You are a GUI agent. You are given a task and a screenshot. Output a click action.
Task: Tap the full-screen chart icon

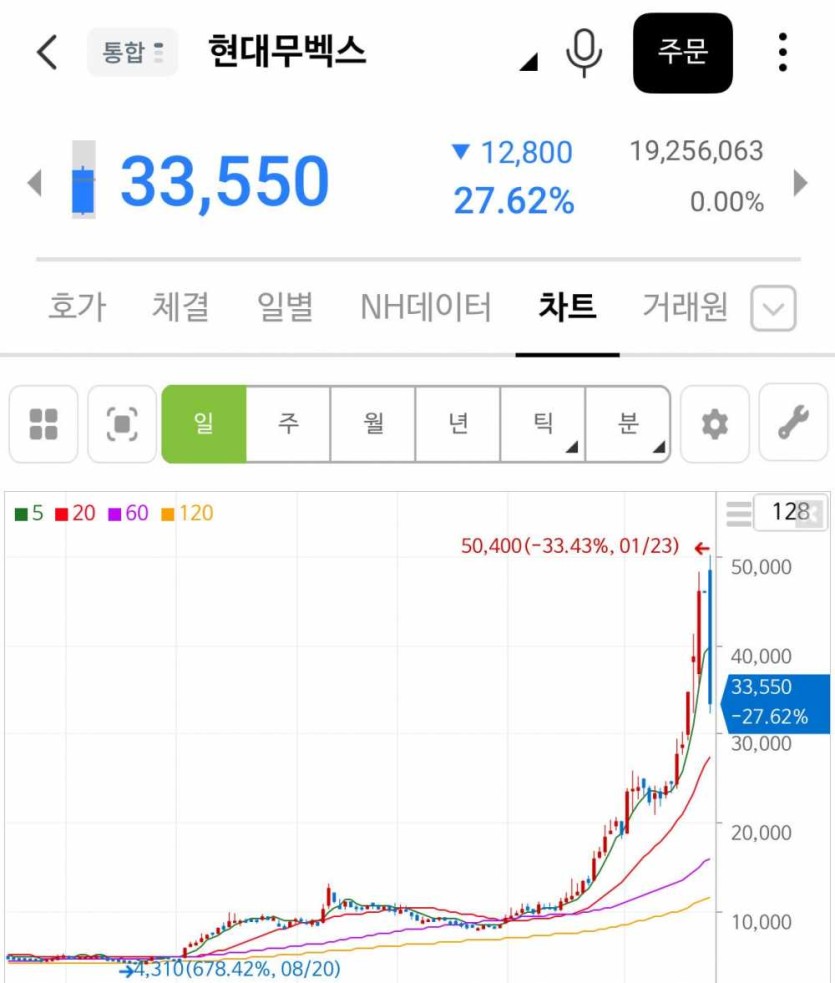click(122, 424)
